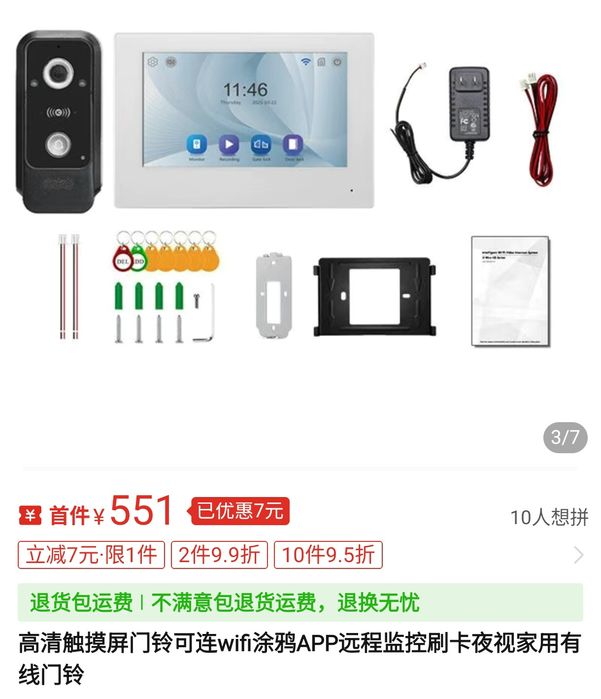Select the 2件9.9折 discount chip

point(220,555)
